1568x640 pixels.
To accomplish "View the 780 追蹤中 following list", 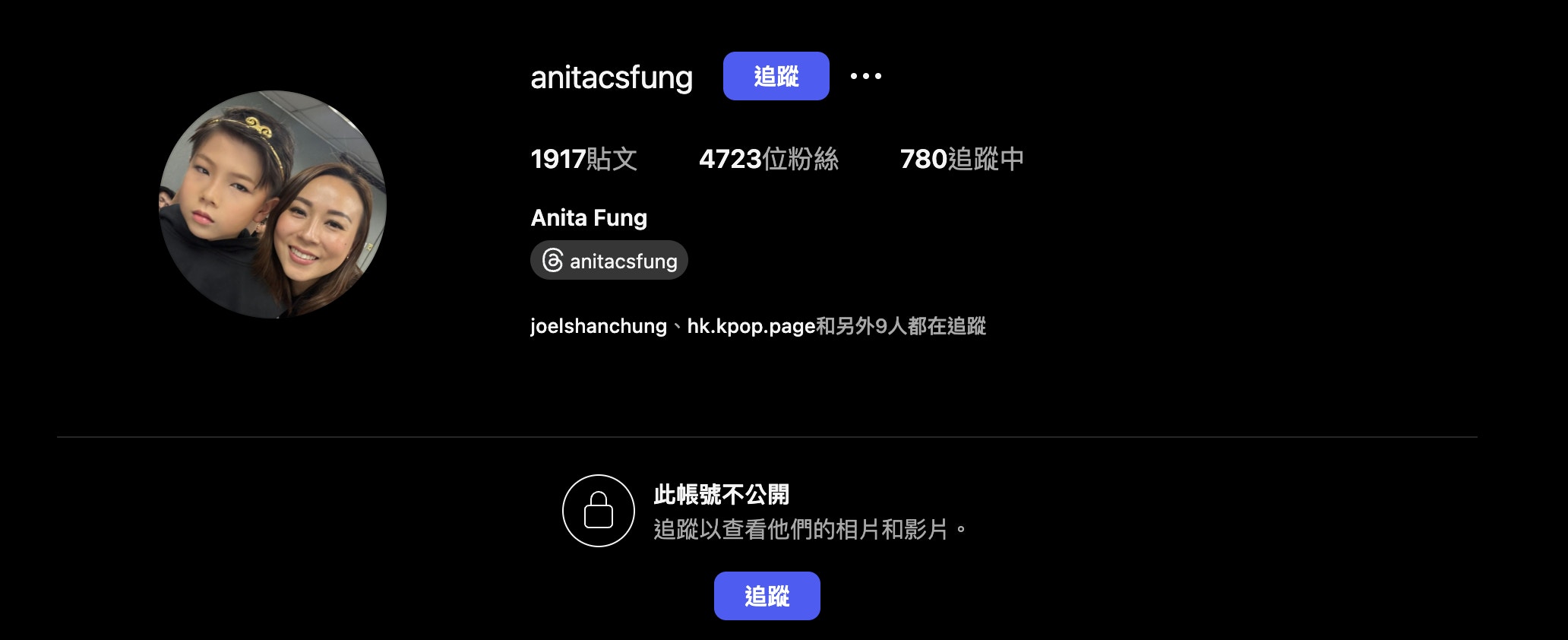I will [x=961, y=159].
